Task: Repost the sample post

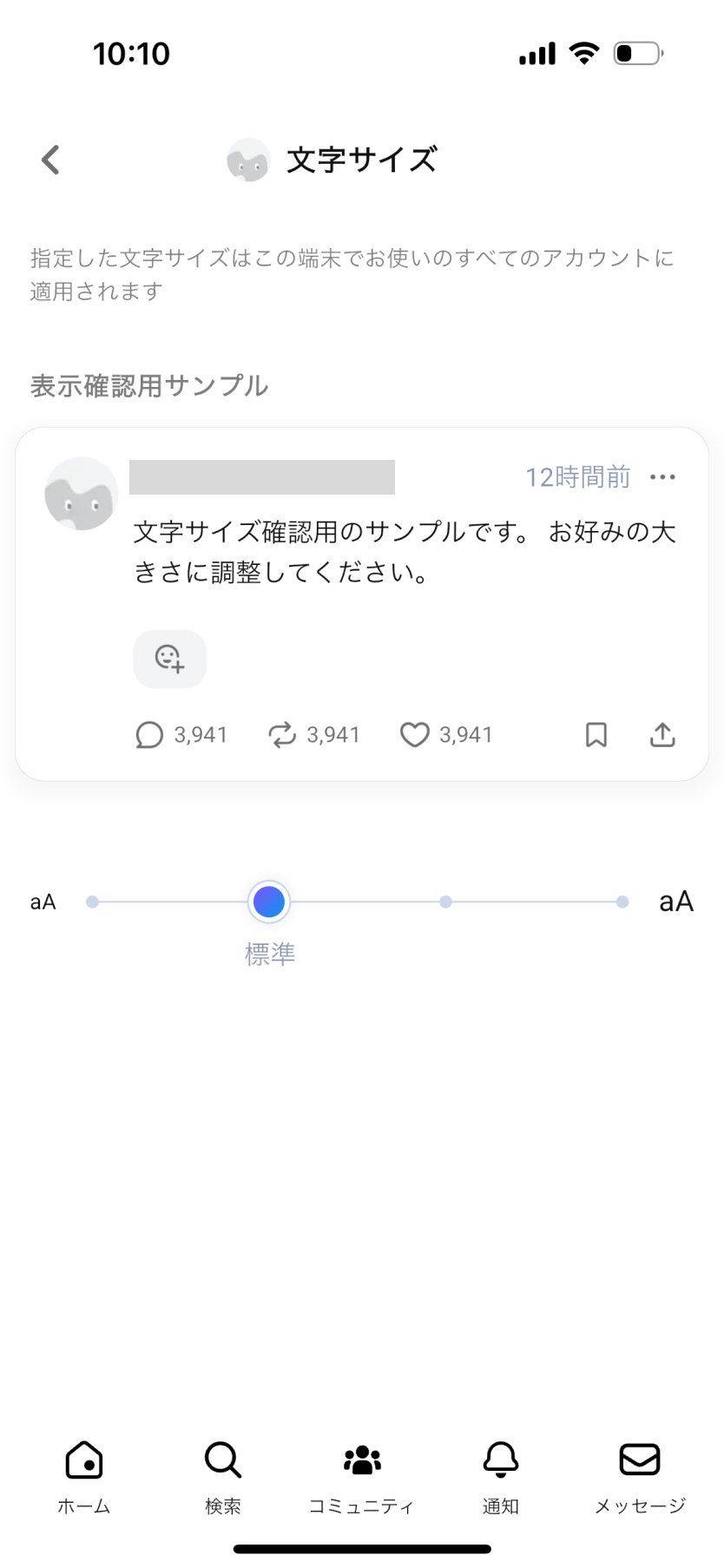Action: tap(282, 735)
